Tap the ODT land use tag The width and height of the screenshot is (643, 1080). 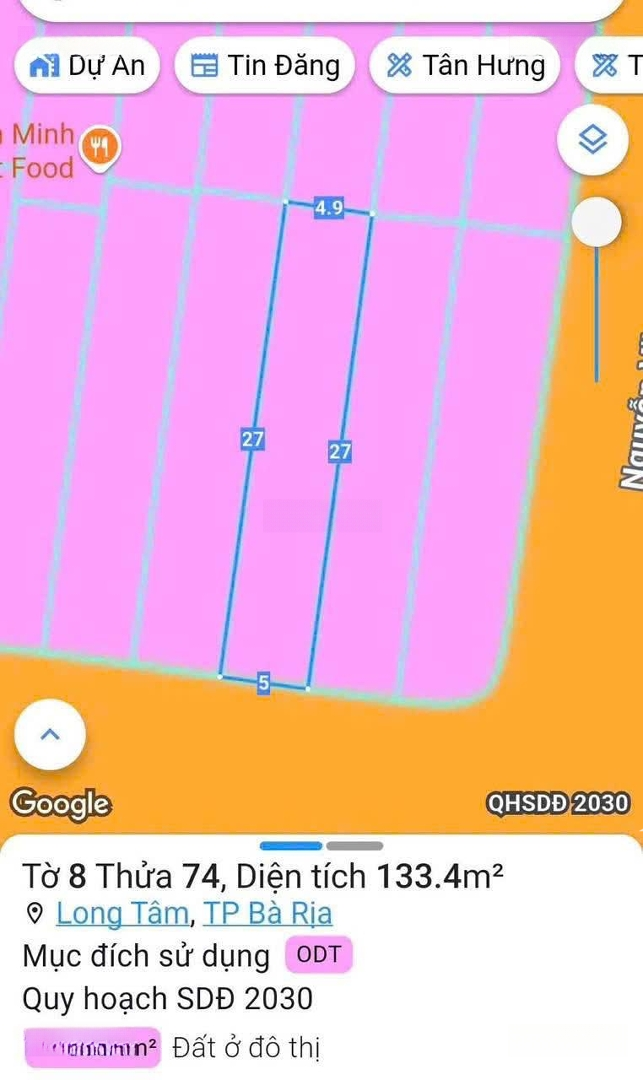pyautogui.click(x=320, y=955)
